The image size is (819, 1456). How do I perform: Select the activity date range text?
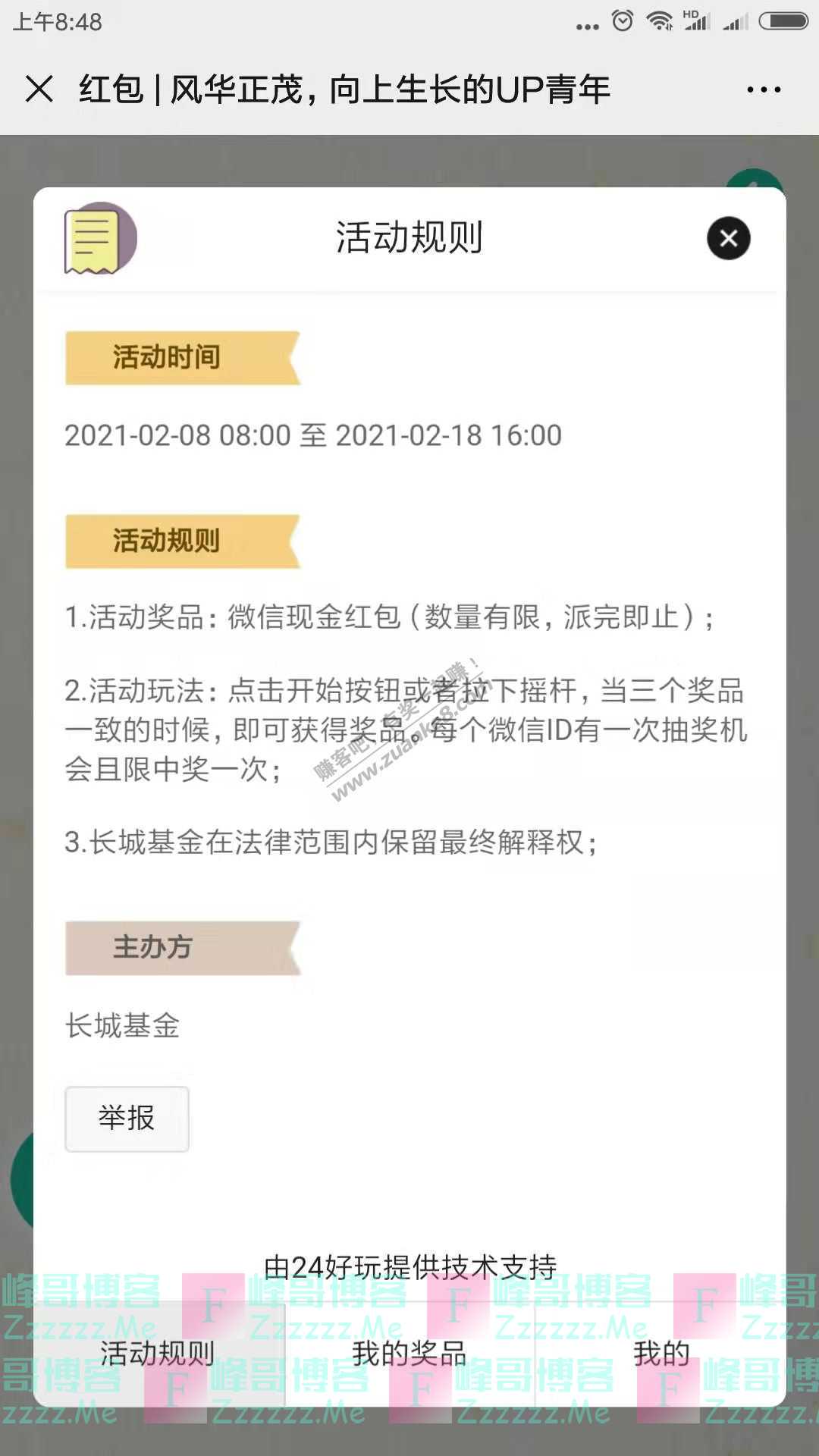click(x=312, y=436)
